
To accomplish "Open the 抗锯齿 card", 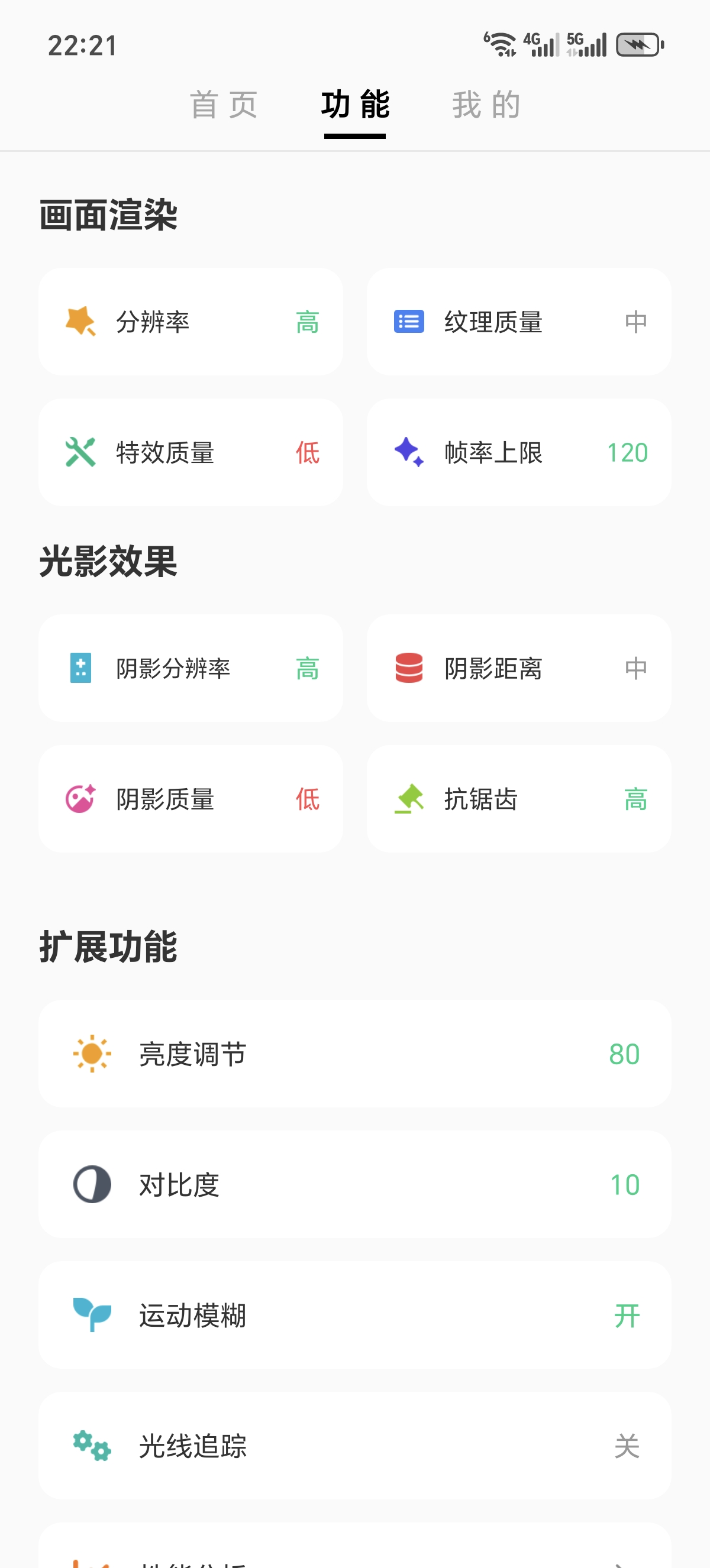I will pos(519,799).
